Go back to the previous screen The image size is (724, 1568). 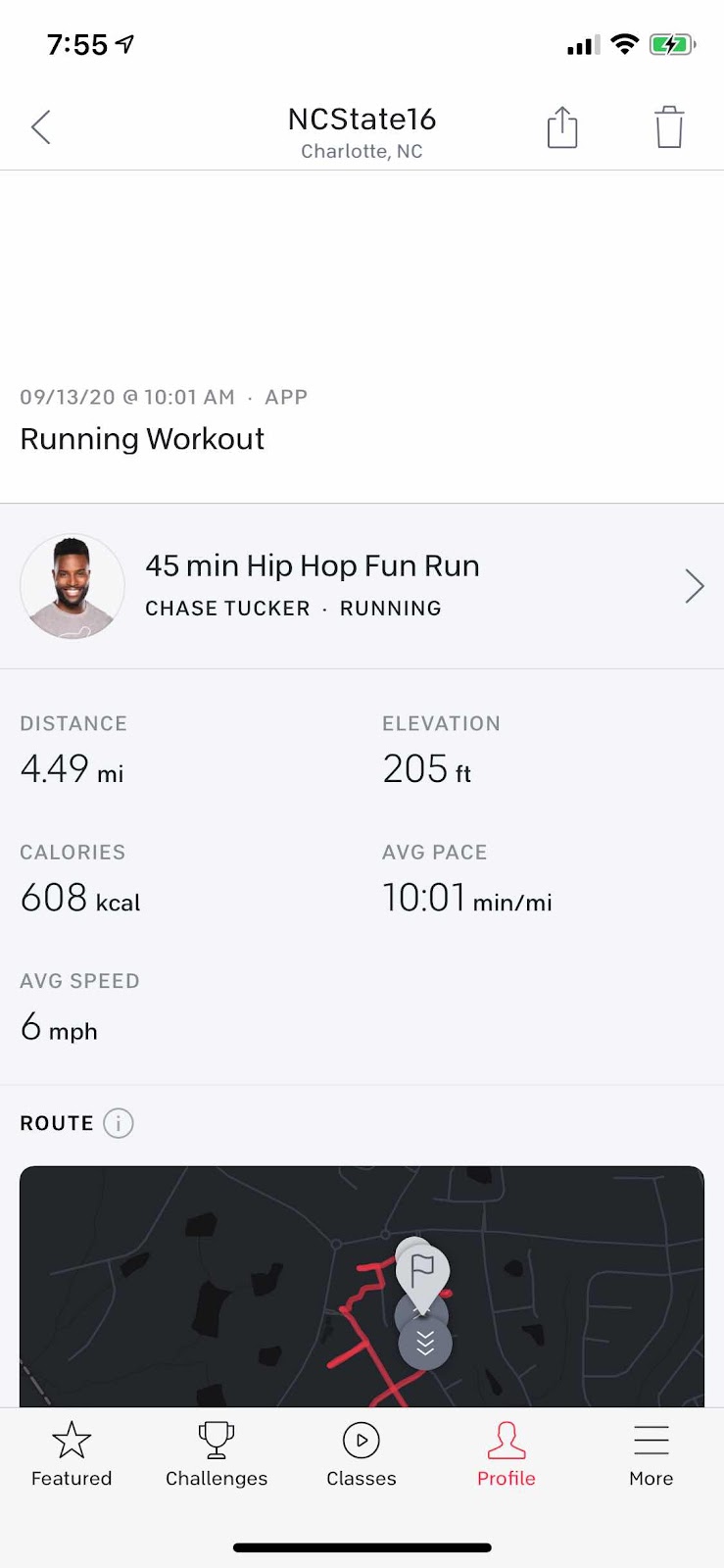40,127
